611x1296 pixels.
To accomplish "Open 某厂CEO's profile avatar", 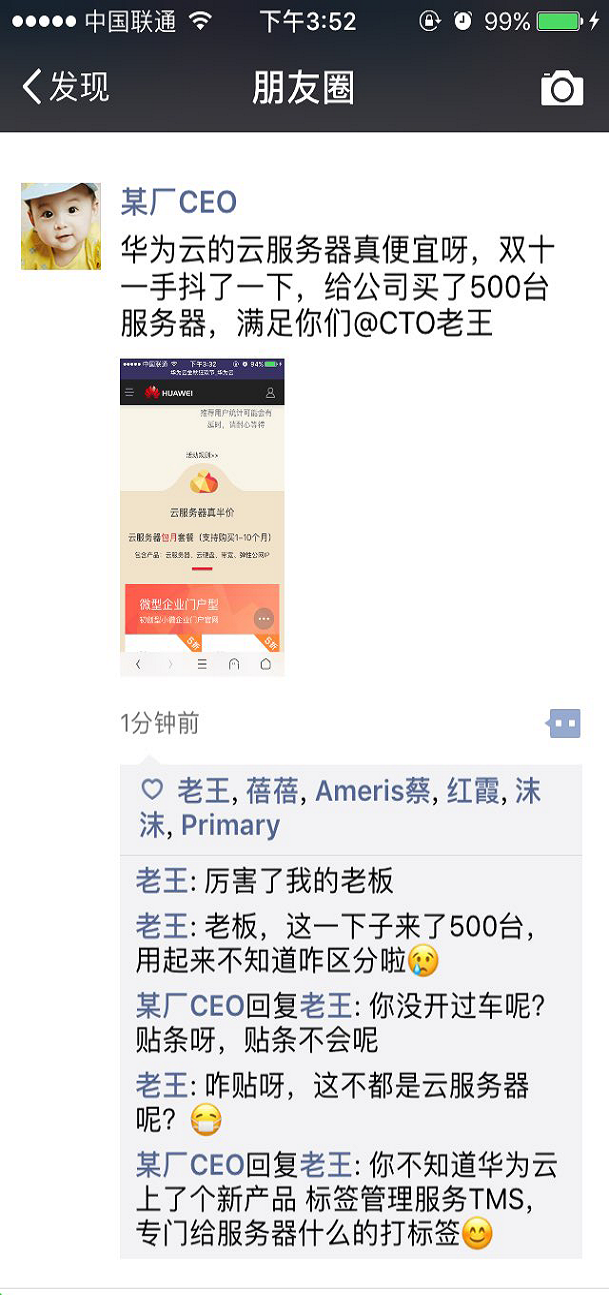I will 61,226.
